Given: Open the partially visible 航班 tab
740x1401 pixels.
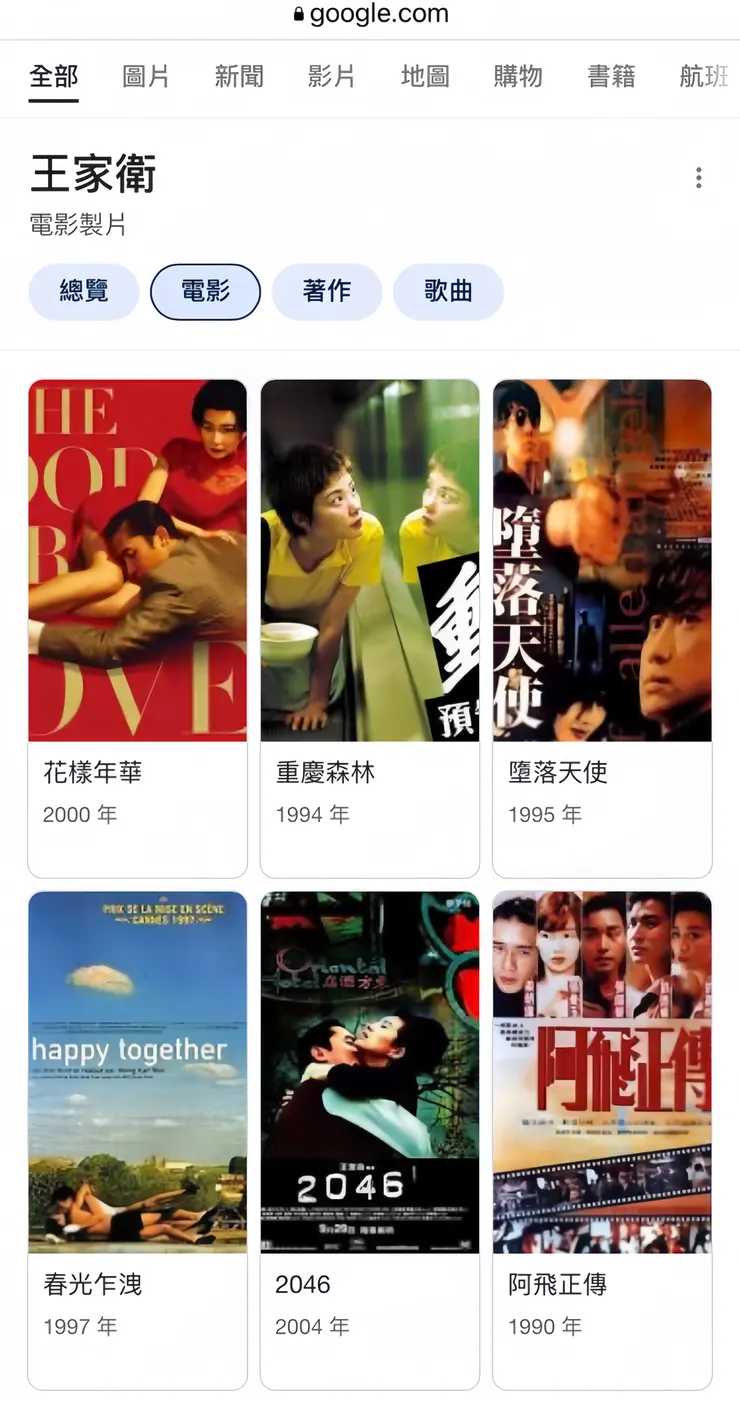Looking at the screenshot, I should point(702,76).
